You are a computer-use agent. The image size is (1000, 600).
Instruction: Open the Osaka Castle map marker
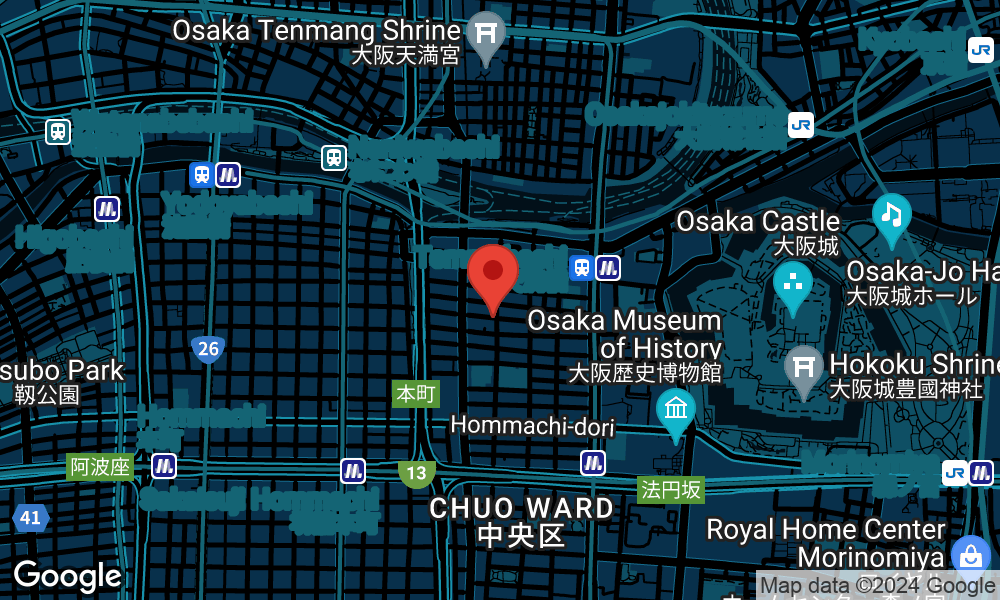[793, 284]
